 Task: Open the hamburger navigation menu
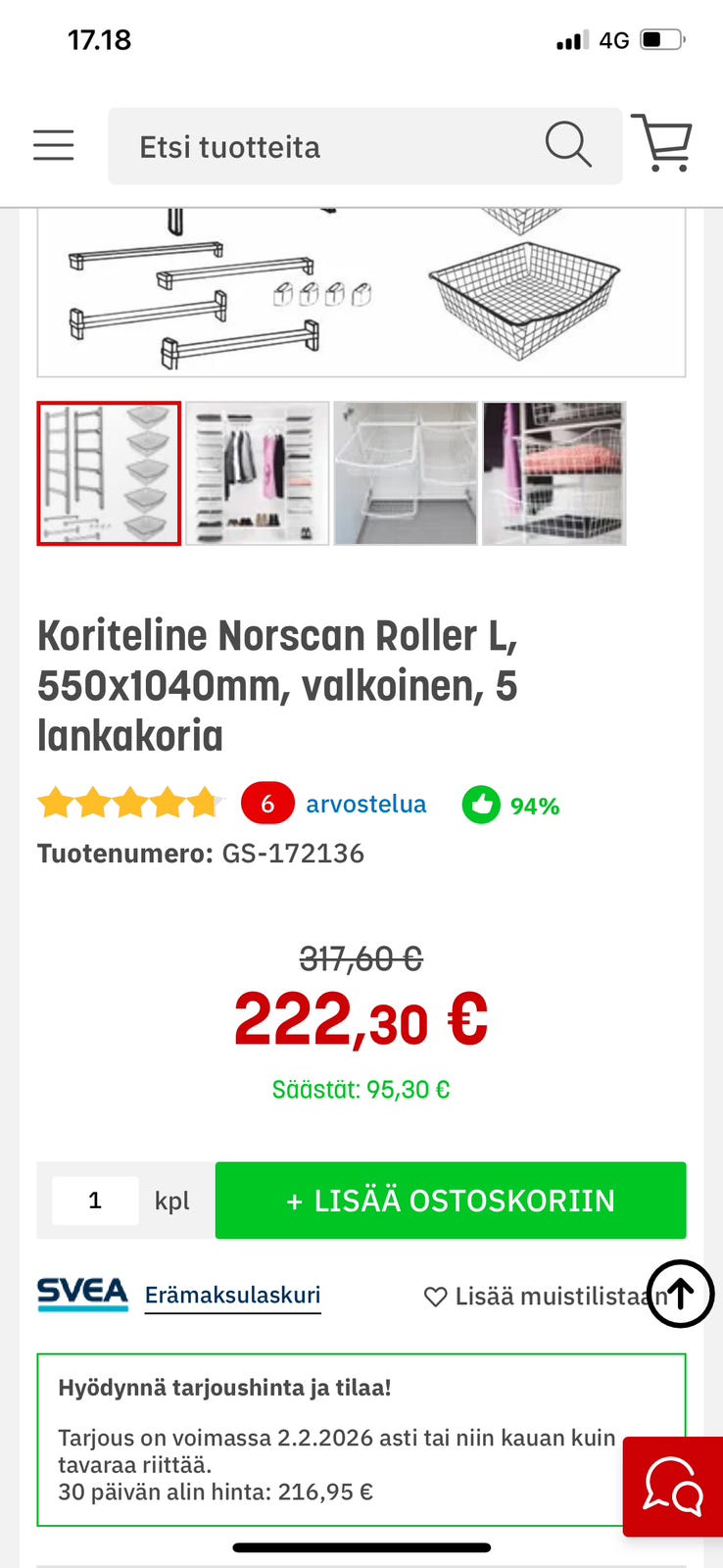53,145
